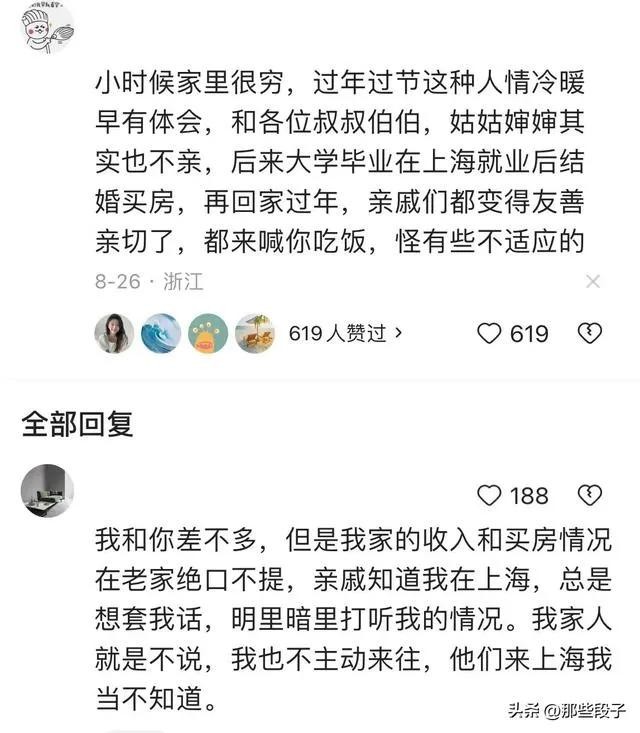The width and height of the screenshot is (640, 733).
Task: Dislike the comment with 619 likes
Action: 590,334
